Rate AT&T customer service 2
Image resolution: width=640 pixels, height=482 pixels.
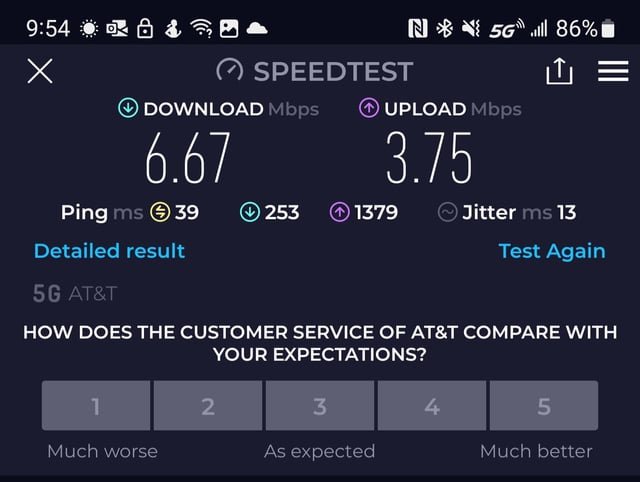coord(207,406)
